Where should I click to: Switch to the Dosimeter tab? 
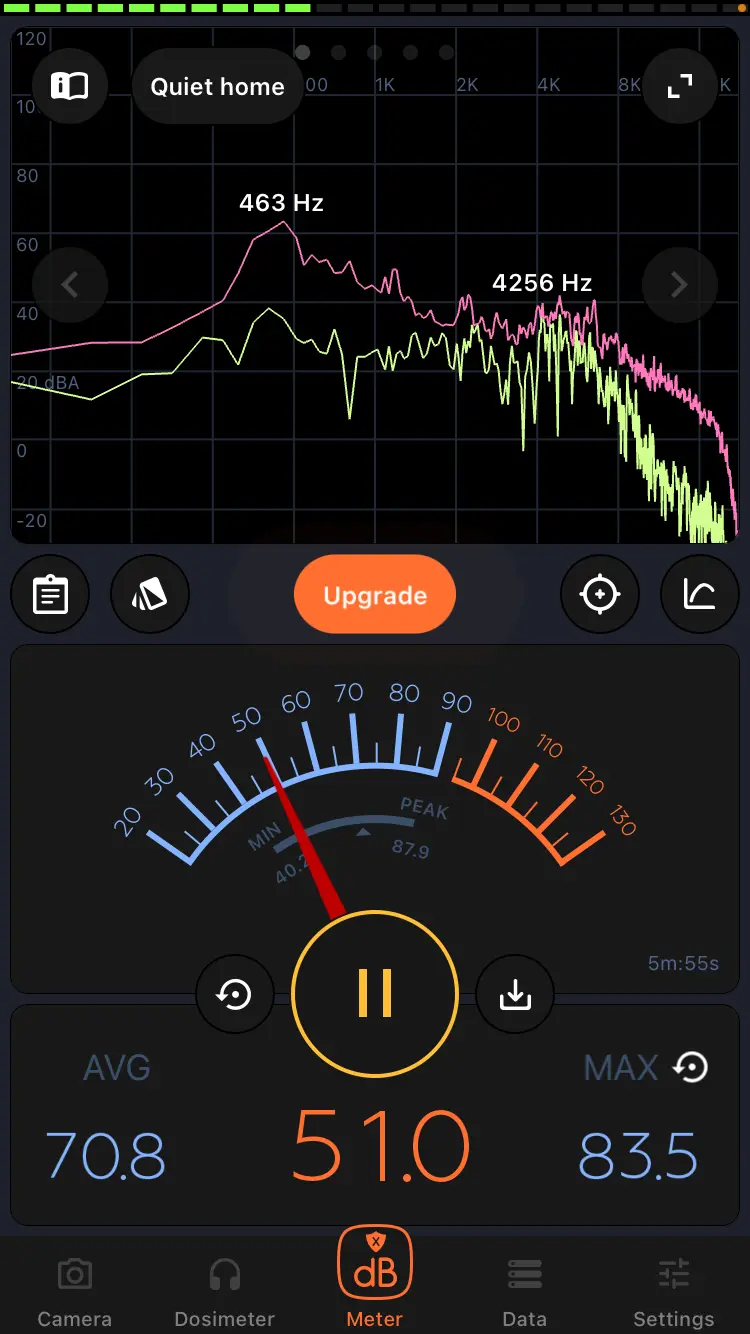[225, 1290]
